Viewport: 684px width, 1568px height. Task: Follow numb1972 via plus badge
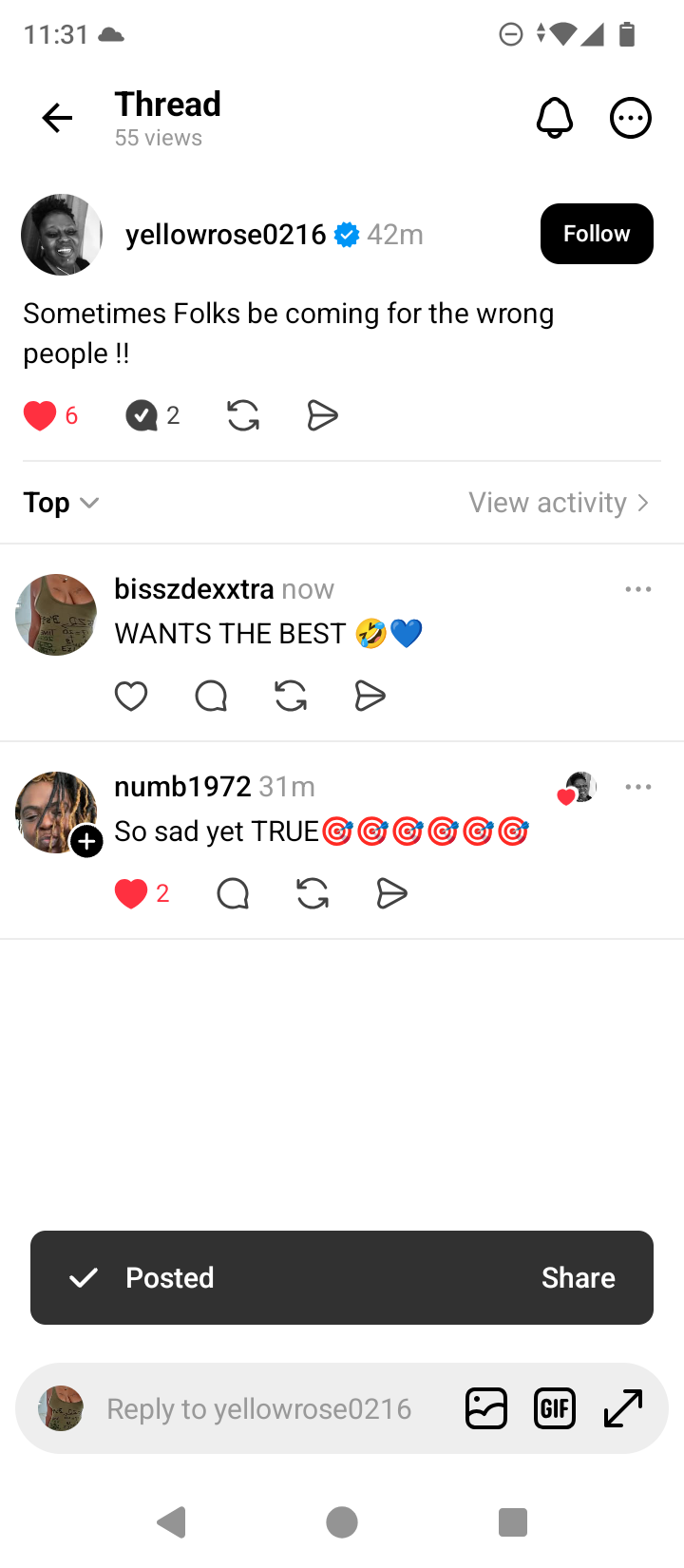(x=86, y=841)
